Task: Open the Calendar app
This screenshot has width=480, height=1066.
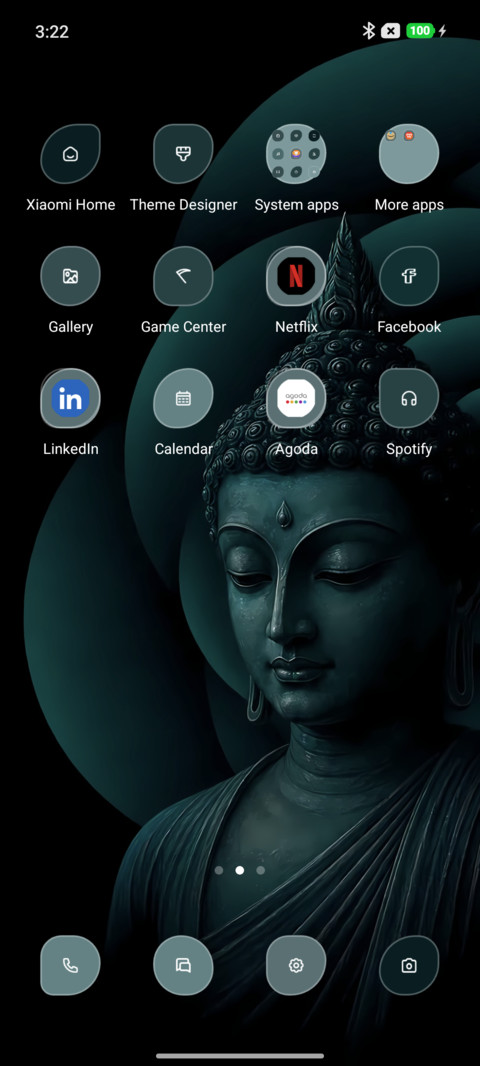Action: tap(183, 398)
